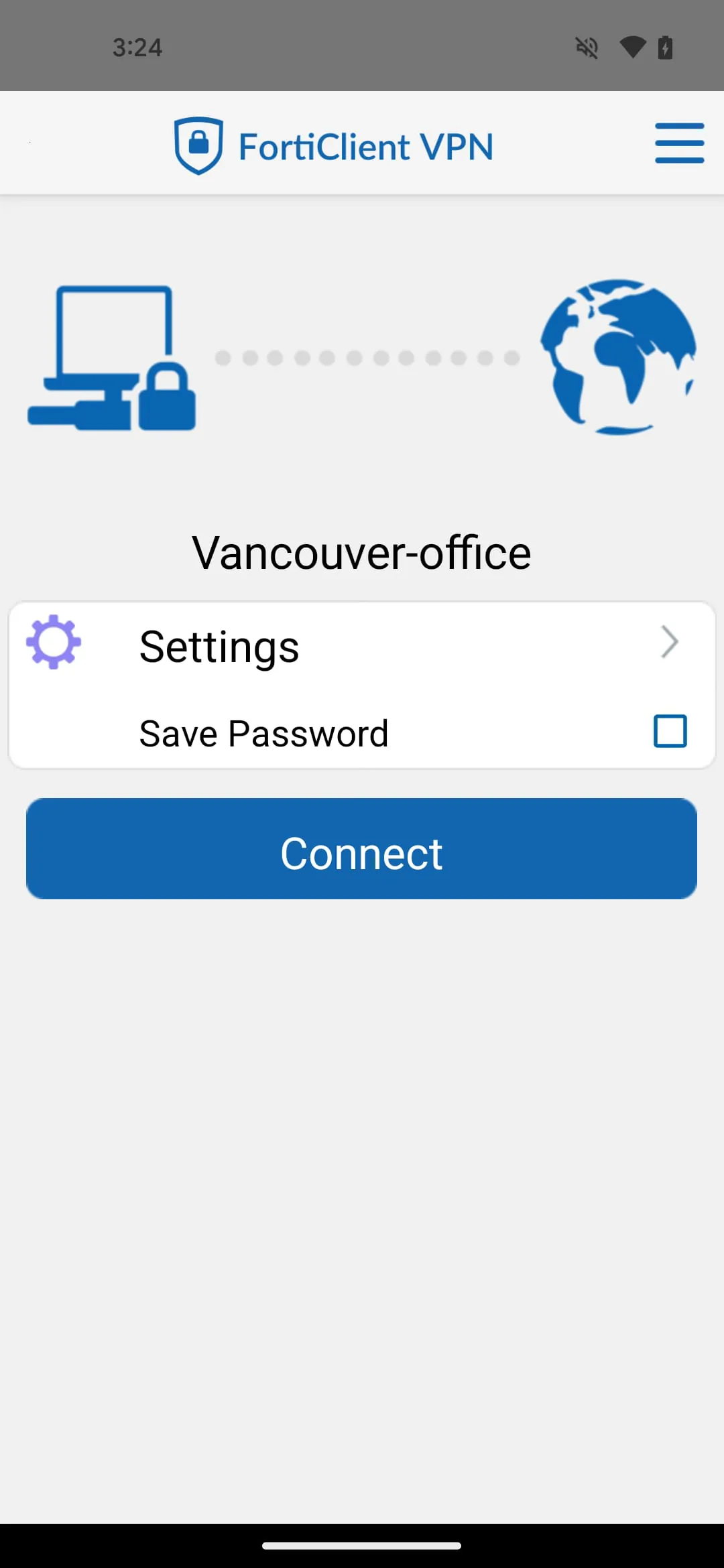The width and height of the screenshot is (724, 1568).
Task: Select the Vancouver-office VPN profile name
Action: pos(362,551)
